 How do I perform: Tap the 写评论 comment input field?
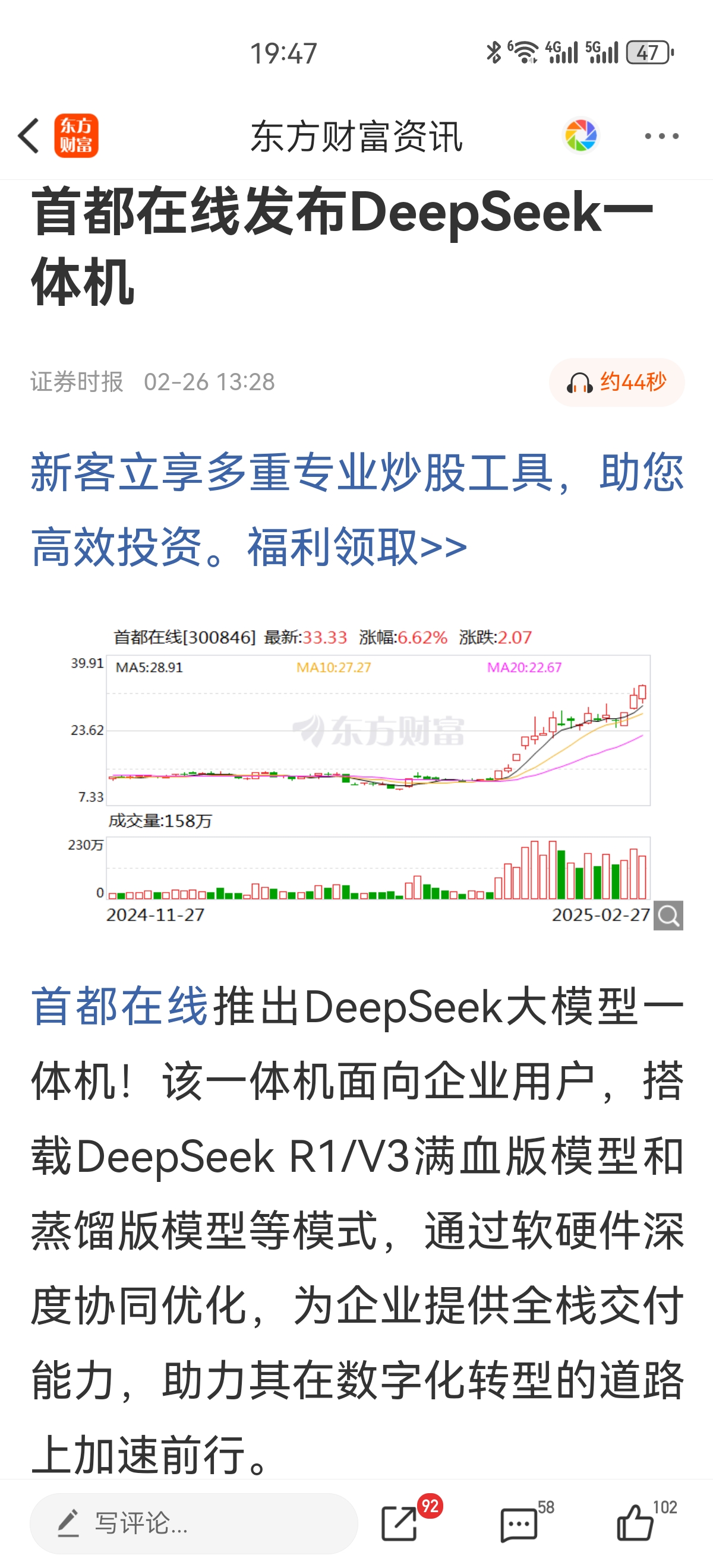pyautogui.click(x=194, y=1523)
